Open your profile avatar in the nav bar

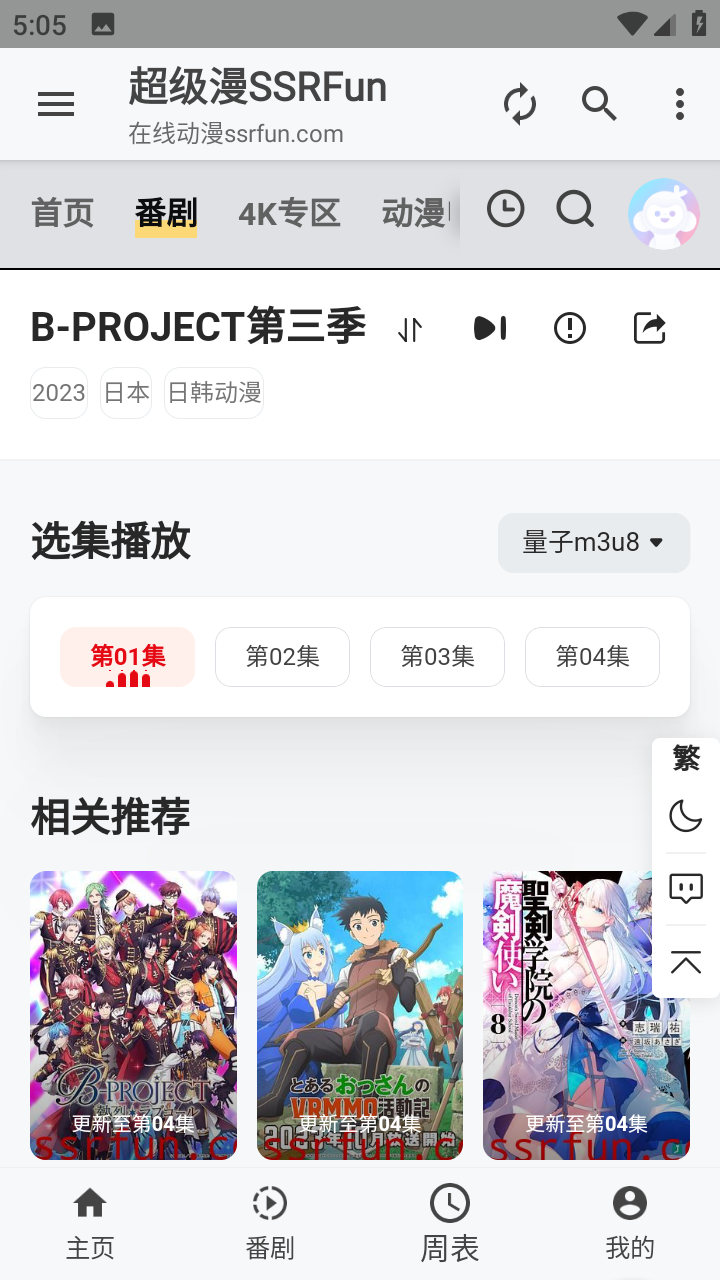pos(664,213)
